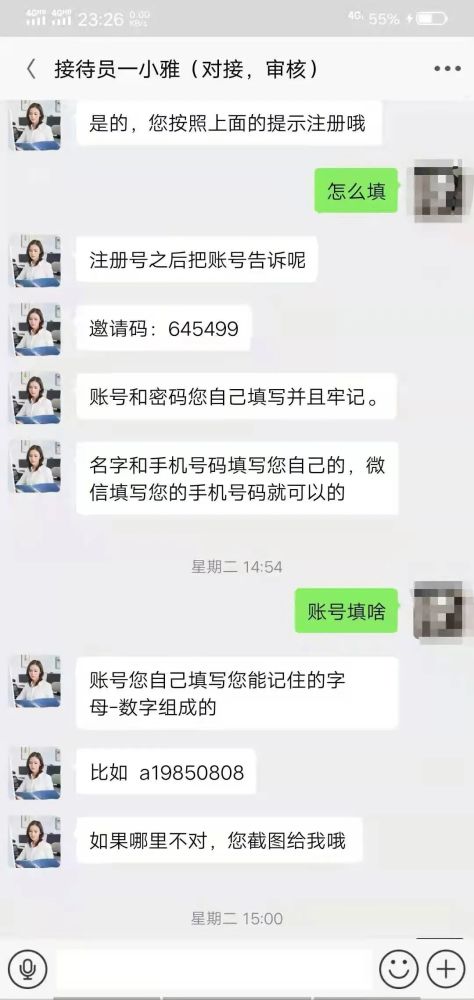Screen dimensions: 474x1000
Task: Open the plus attachment panel
Action: (445, 969)
